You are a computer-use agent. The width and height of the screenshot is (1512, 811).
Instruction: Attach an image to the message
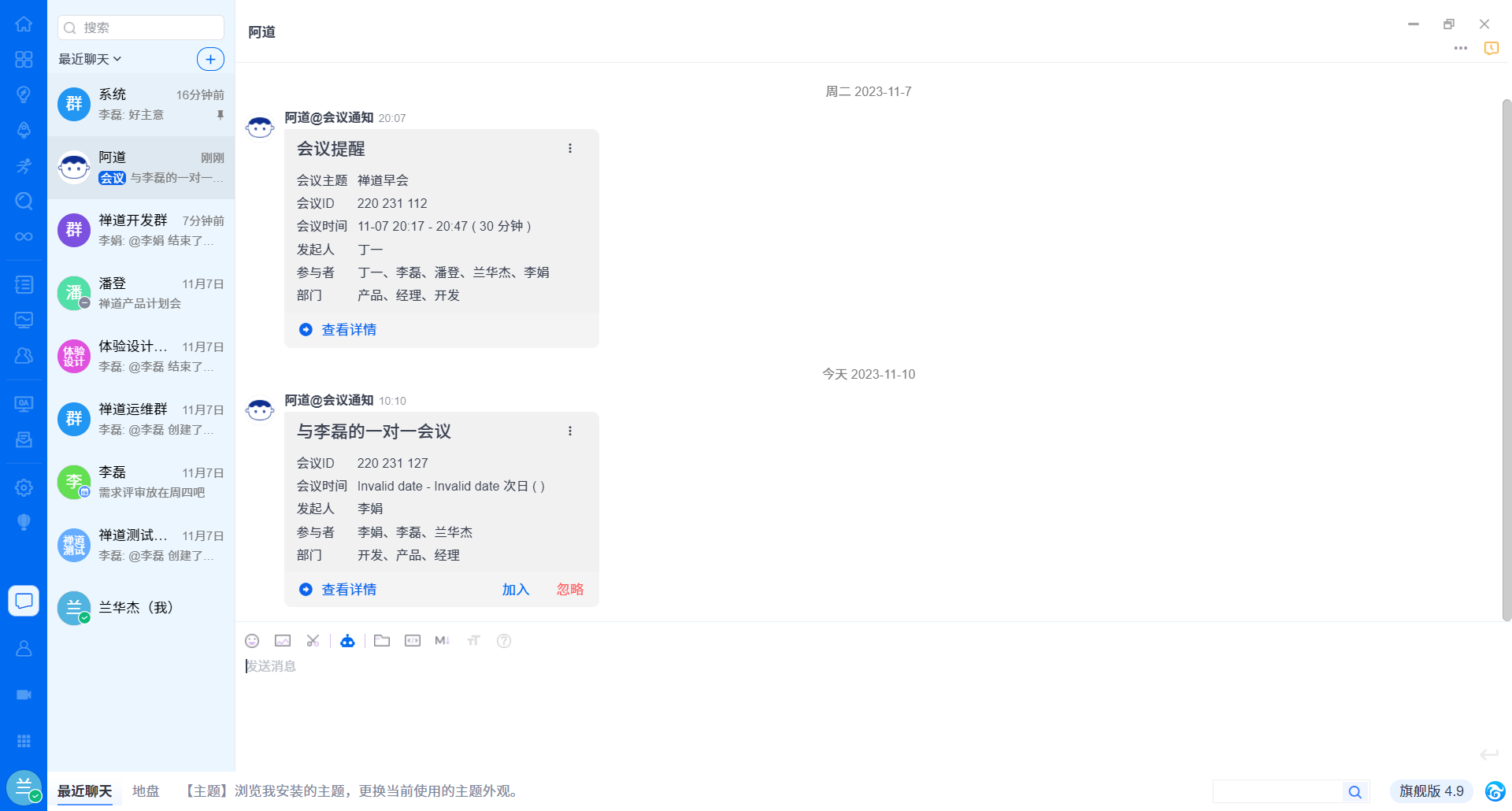283,641
